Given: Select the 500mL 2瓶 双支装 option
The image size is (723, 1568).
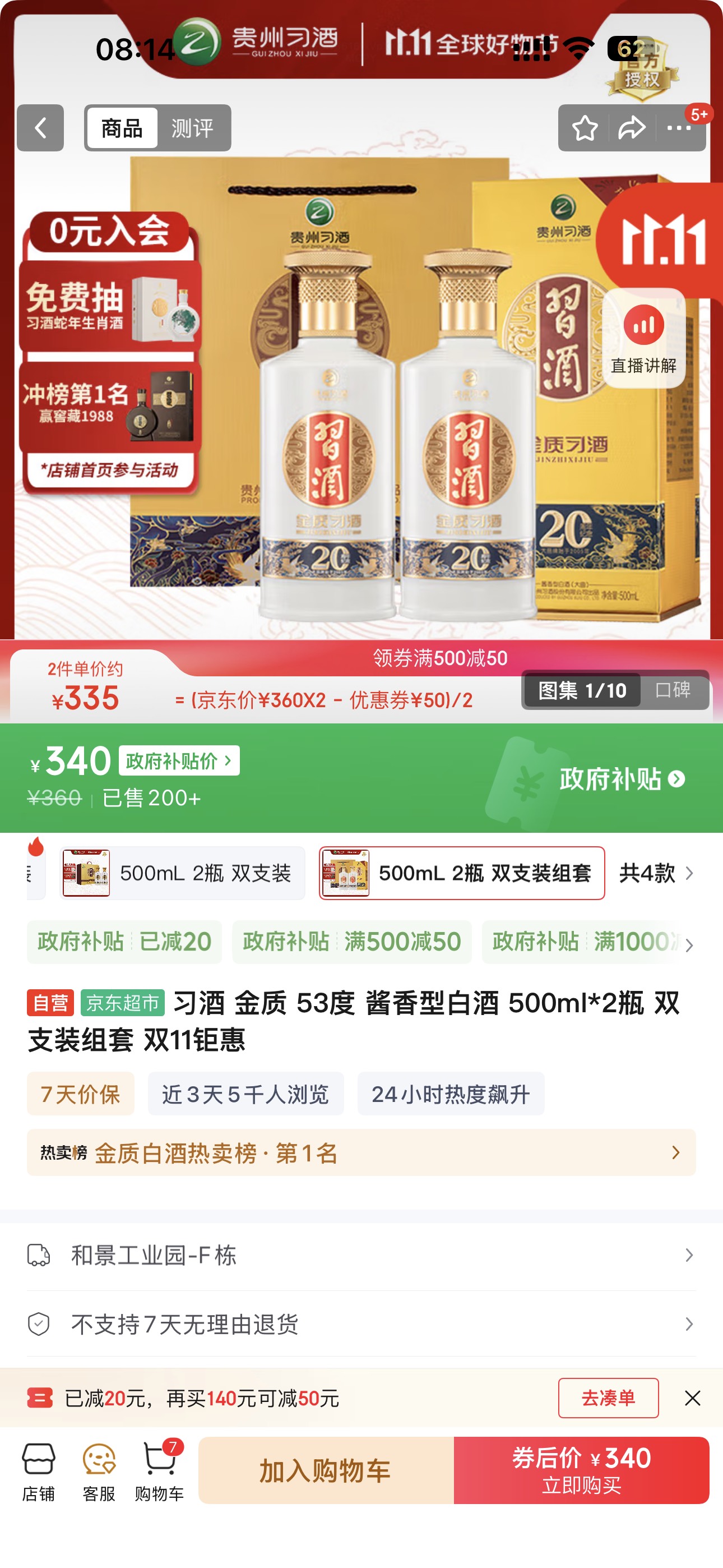Looking at the screenshot, I should pos(183,873).
